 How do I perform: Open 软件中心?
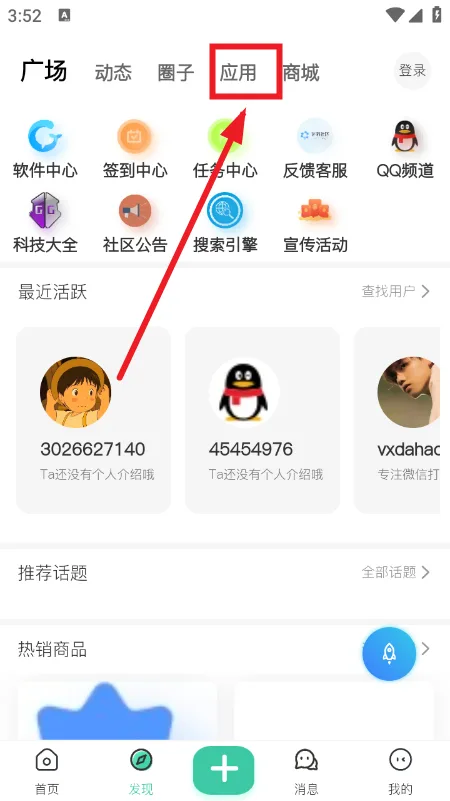click(x=45, y=149)
